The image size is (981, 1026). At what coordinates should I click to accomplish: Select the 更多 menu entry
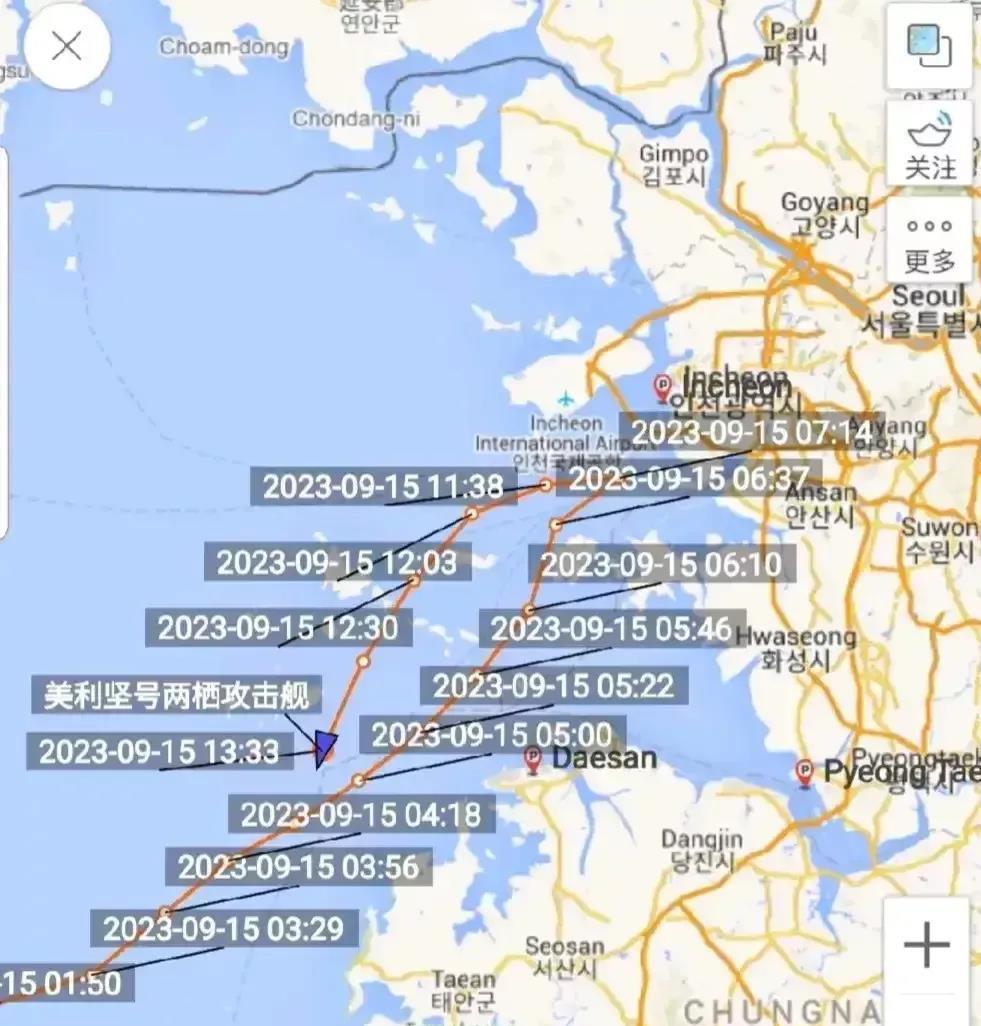point(929,240)
